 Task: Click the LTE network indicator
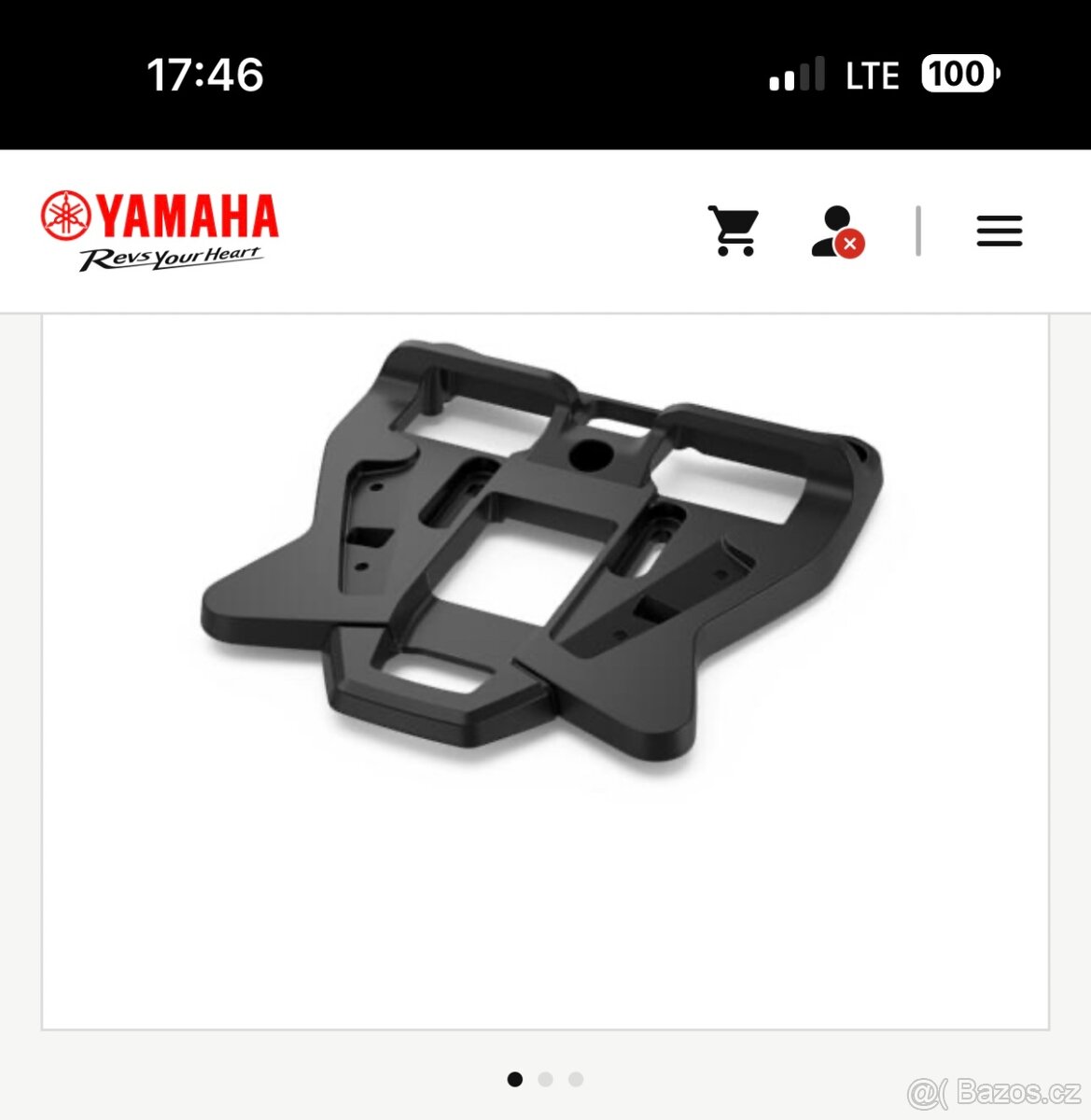[872, 75]
